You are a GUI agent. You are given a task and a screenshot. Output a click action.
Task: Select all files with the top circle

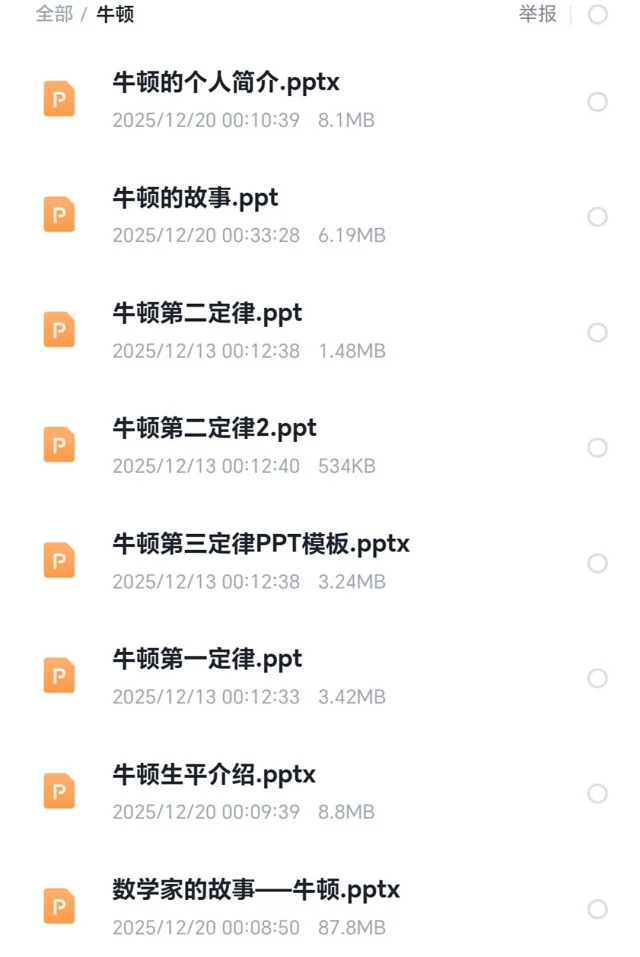point(597,14)
